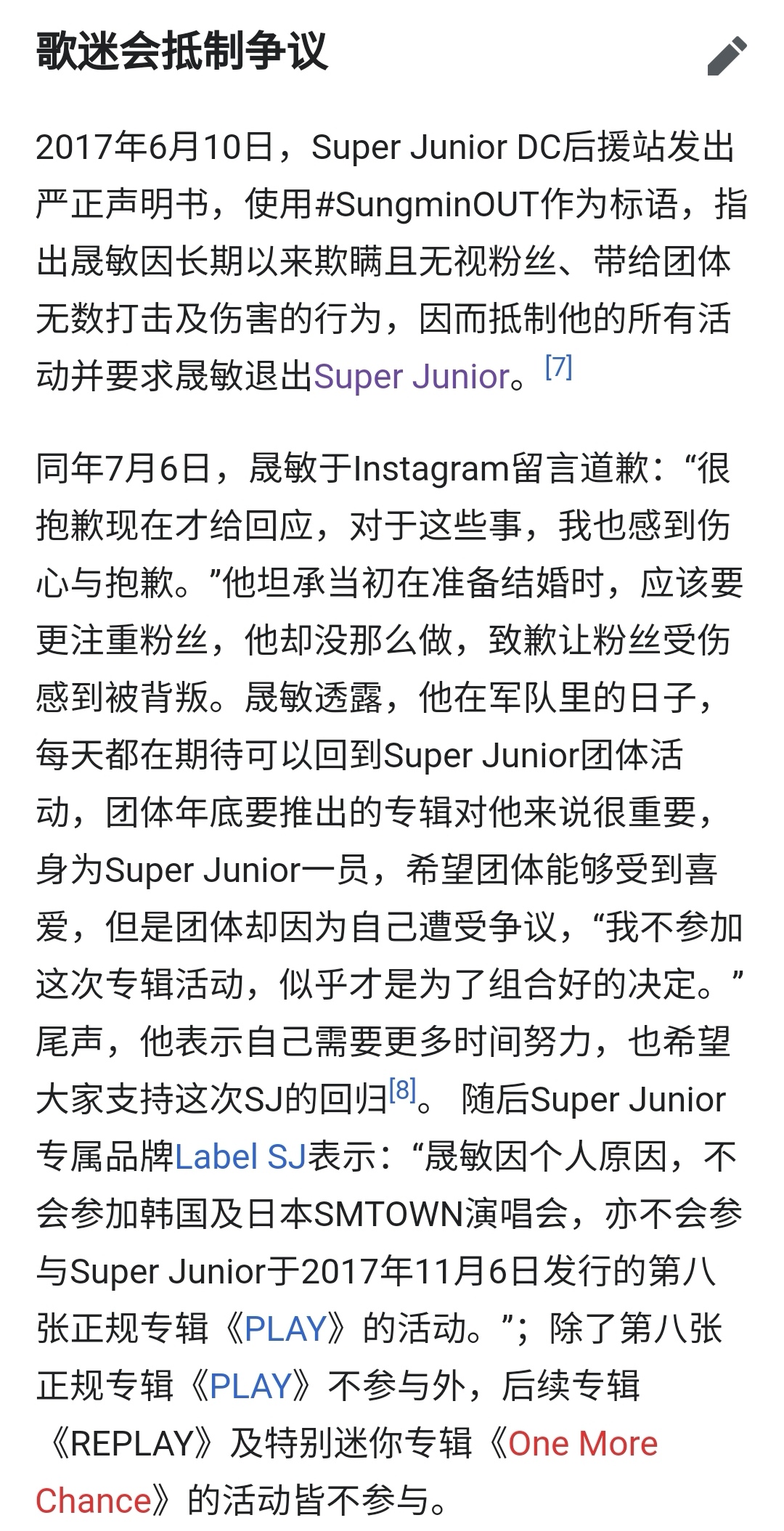Open reference footnote [8]
This screenshot has height=1531, width=784.
click(403, 1089)
